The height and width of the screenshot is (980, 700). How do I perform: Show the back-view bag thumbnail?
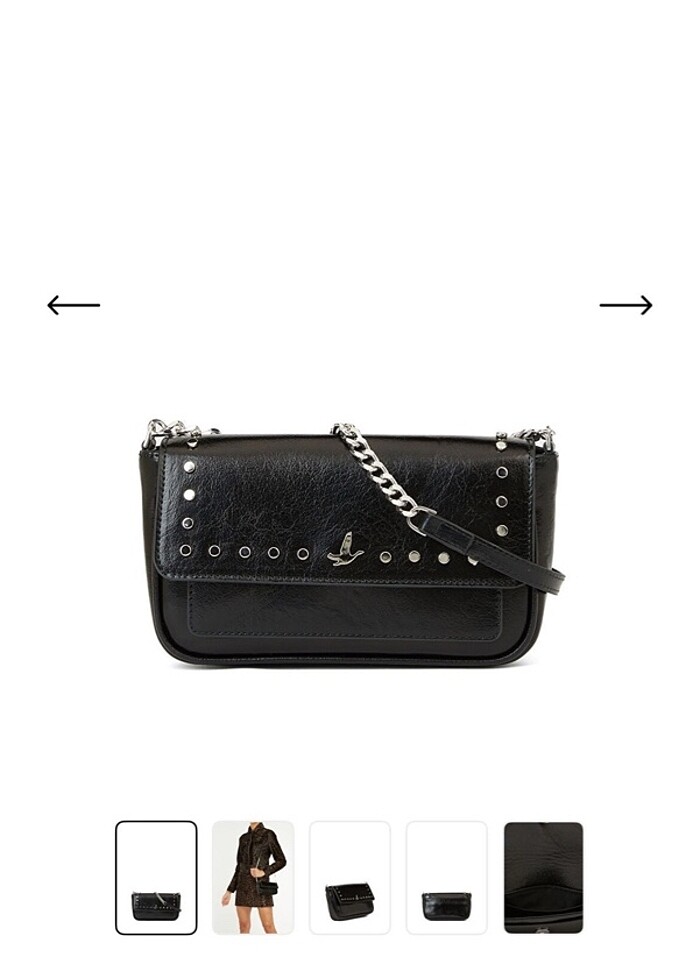pyautogui.click(x=446, y=877)
